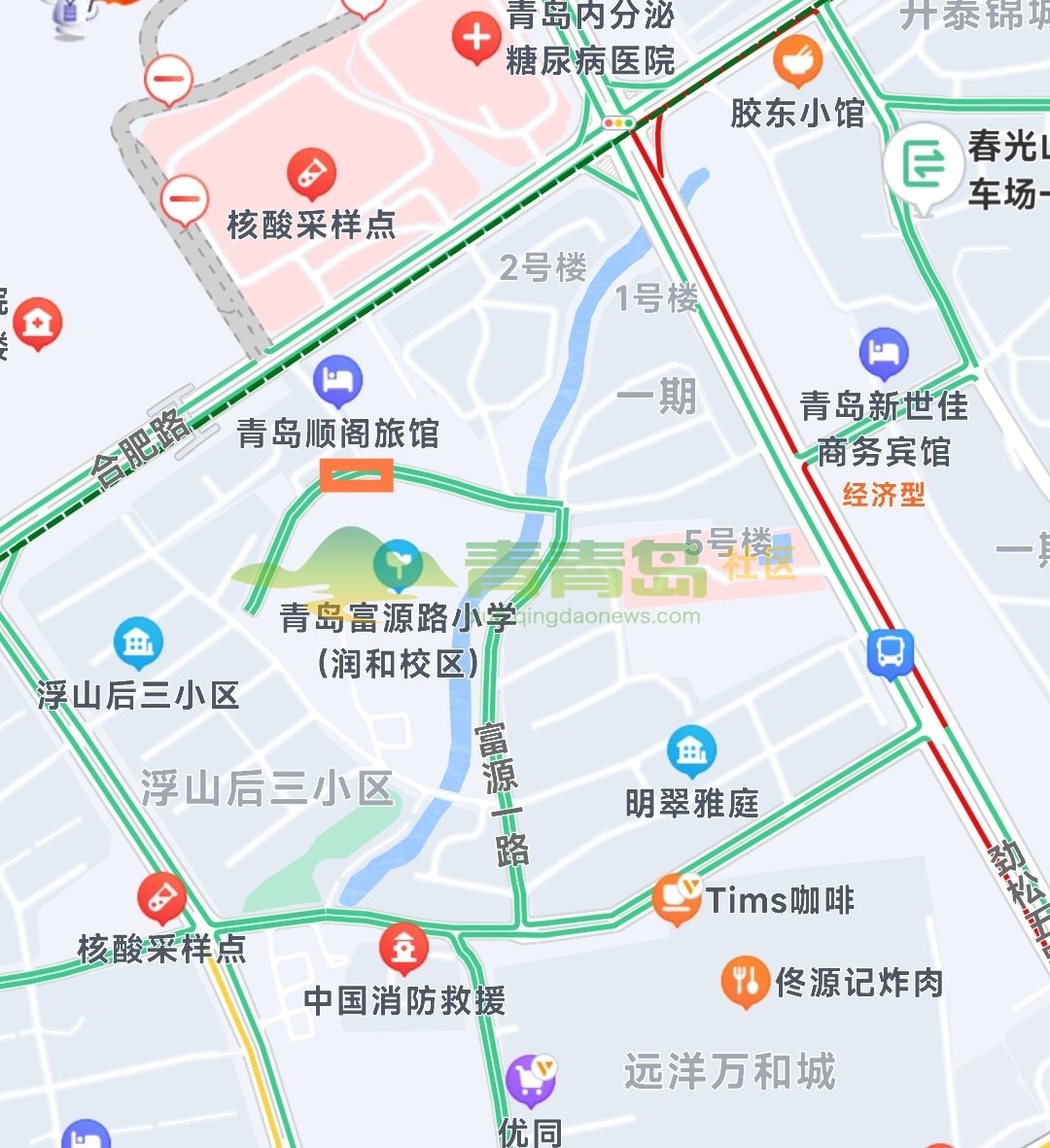1050x1148 pixels.
Task: Select the 佟源记炸肉 restaurant pin
Action: coord(746,982)
